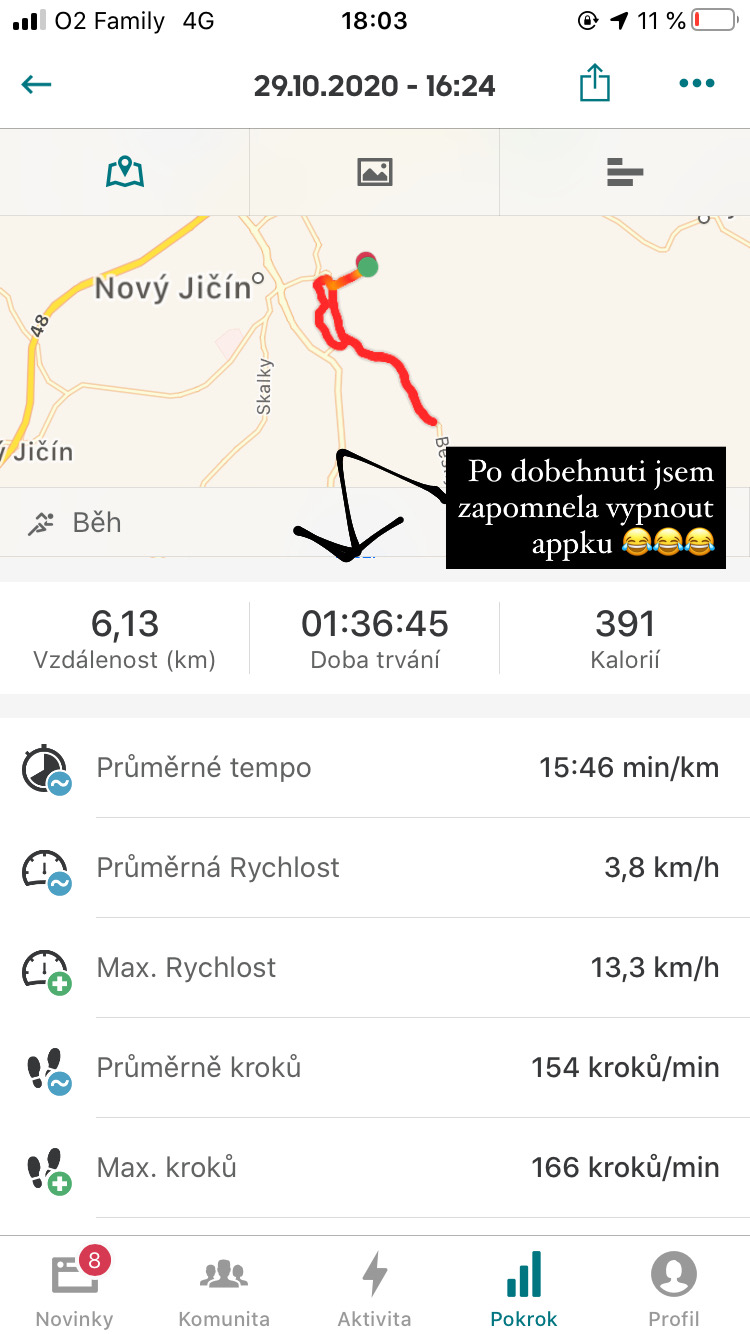Switch to the photos tab

pos(375,172)
